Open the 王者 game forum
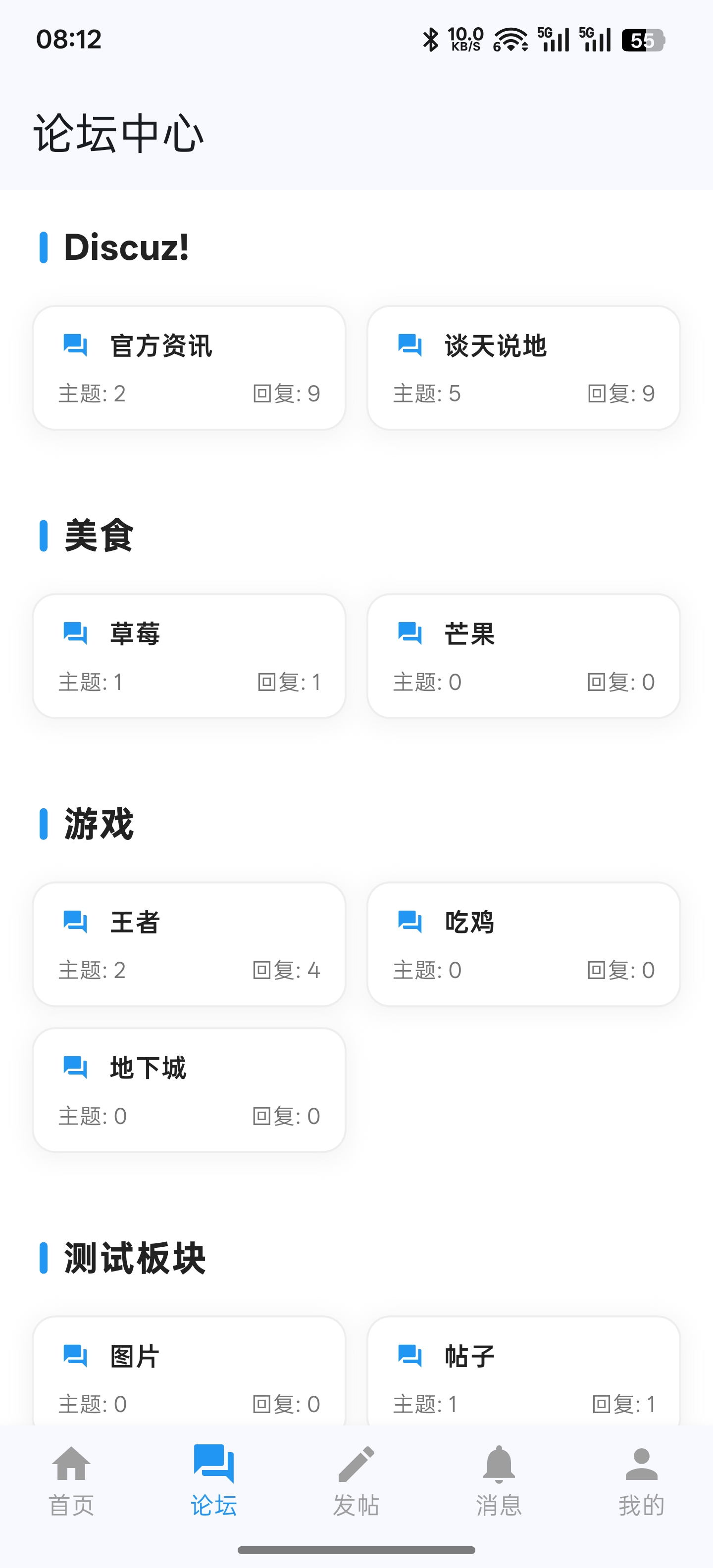The image size is (713, 1568). click(x=189, y=944)
